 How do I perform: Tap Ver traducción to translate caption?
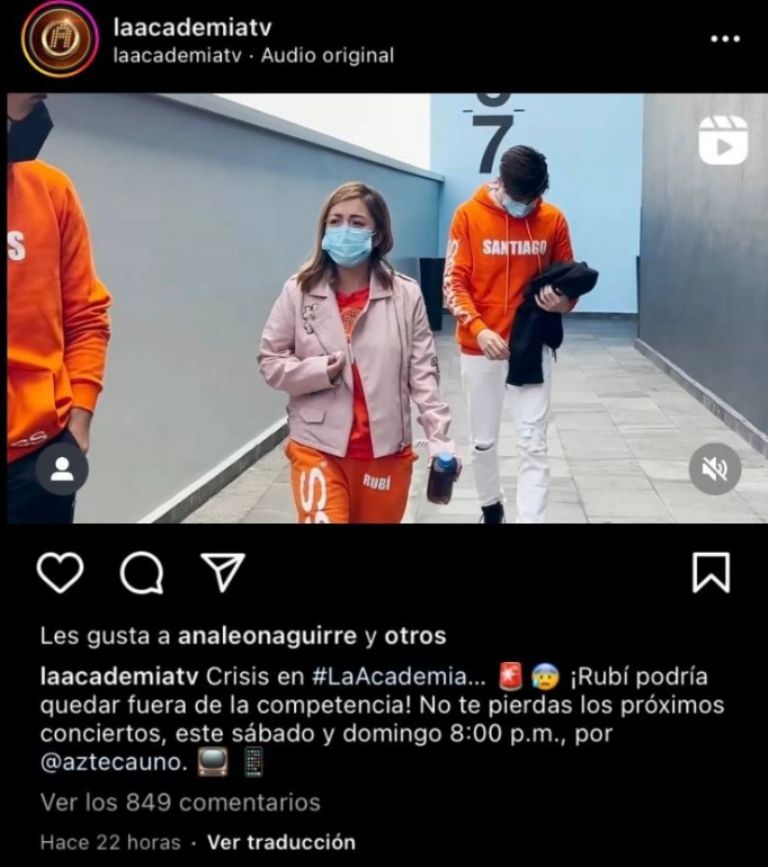(280, 842)
